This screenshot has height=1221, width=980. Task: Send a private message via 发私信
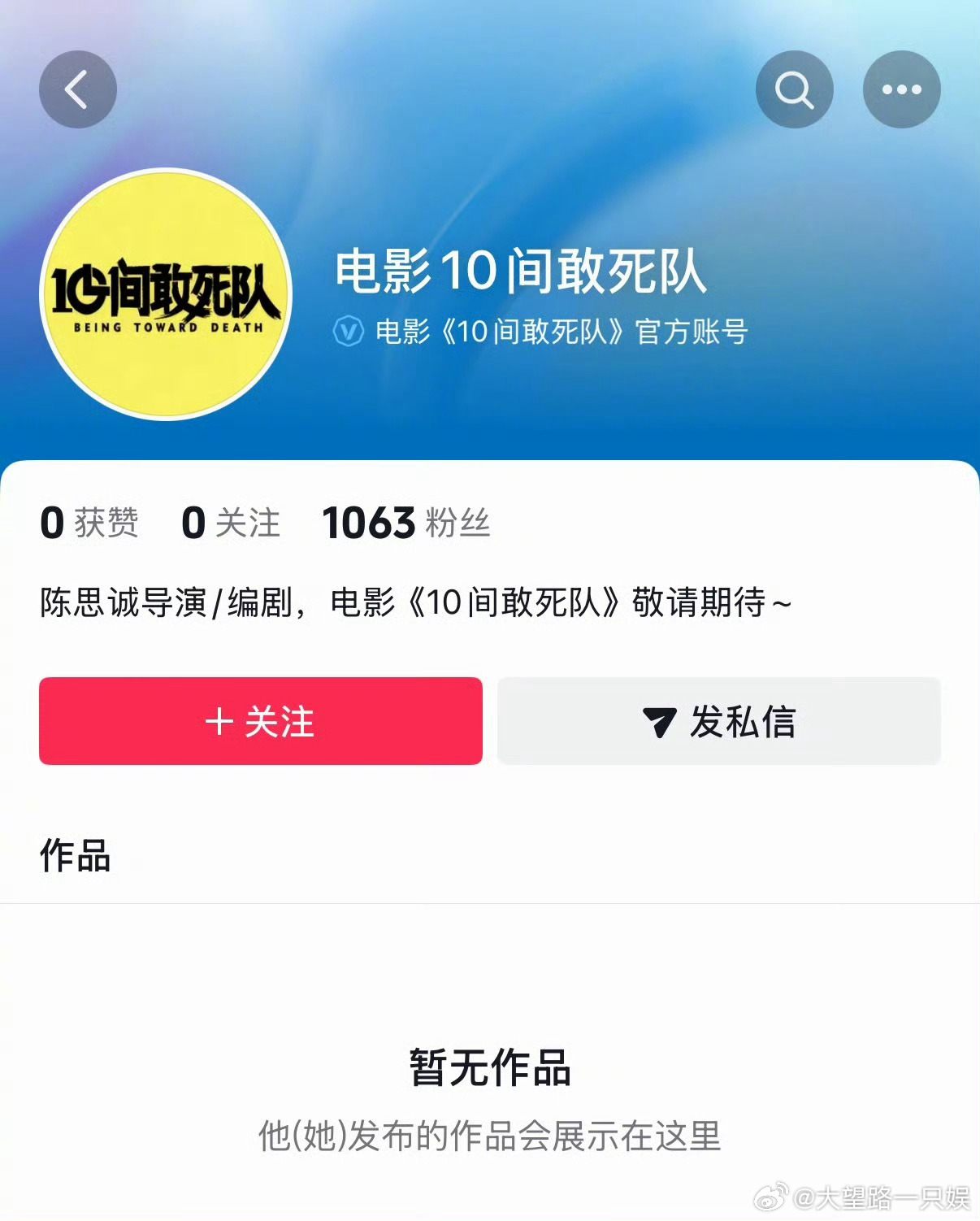(x=719, y=720)
